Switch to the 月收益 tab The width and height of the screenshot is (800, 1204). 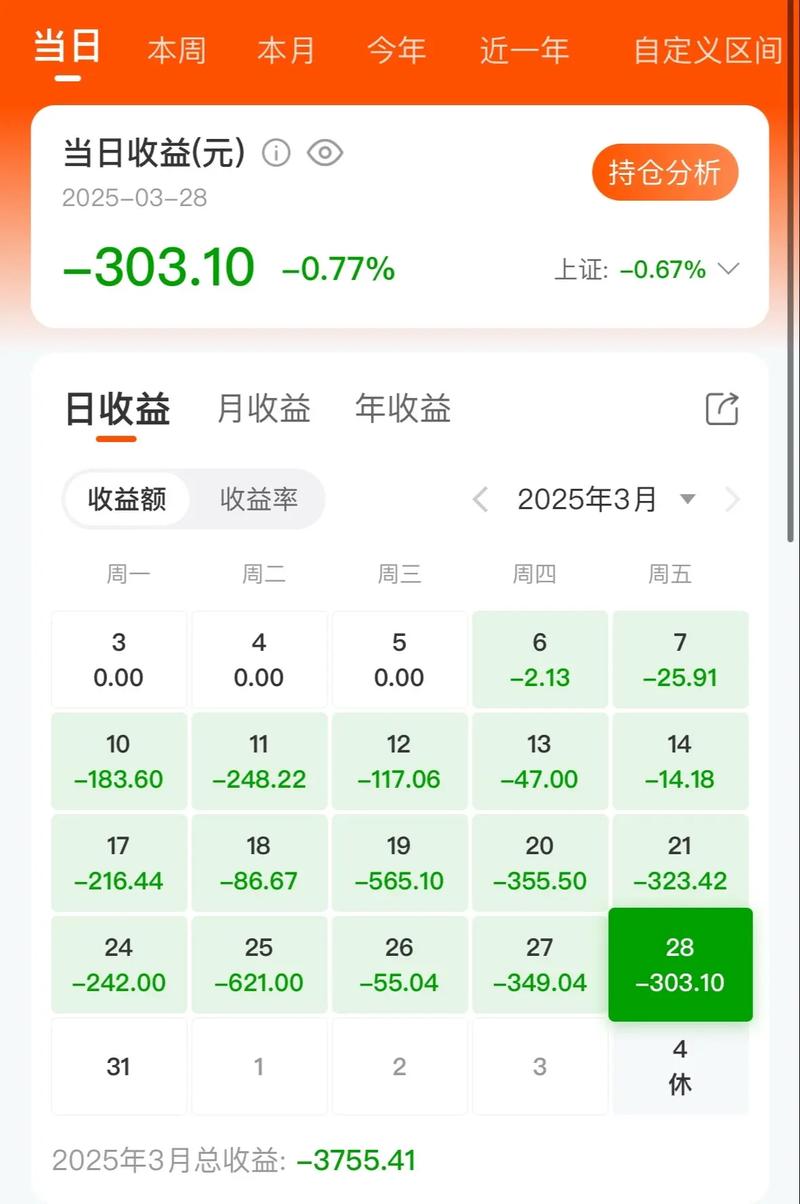point(262,408)
